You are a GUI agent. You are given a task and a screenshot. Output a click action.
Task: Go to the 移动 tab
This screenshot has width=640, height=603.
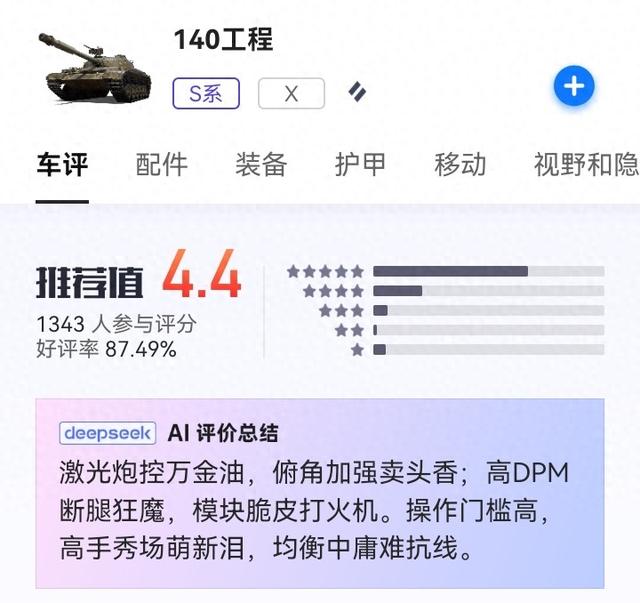pyautogui.click(x=460, y=165)
